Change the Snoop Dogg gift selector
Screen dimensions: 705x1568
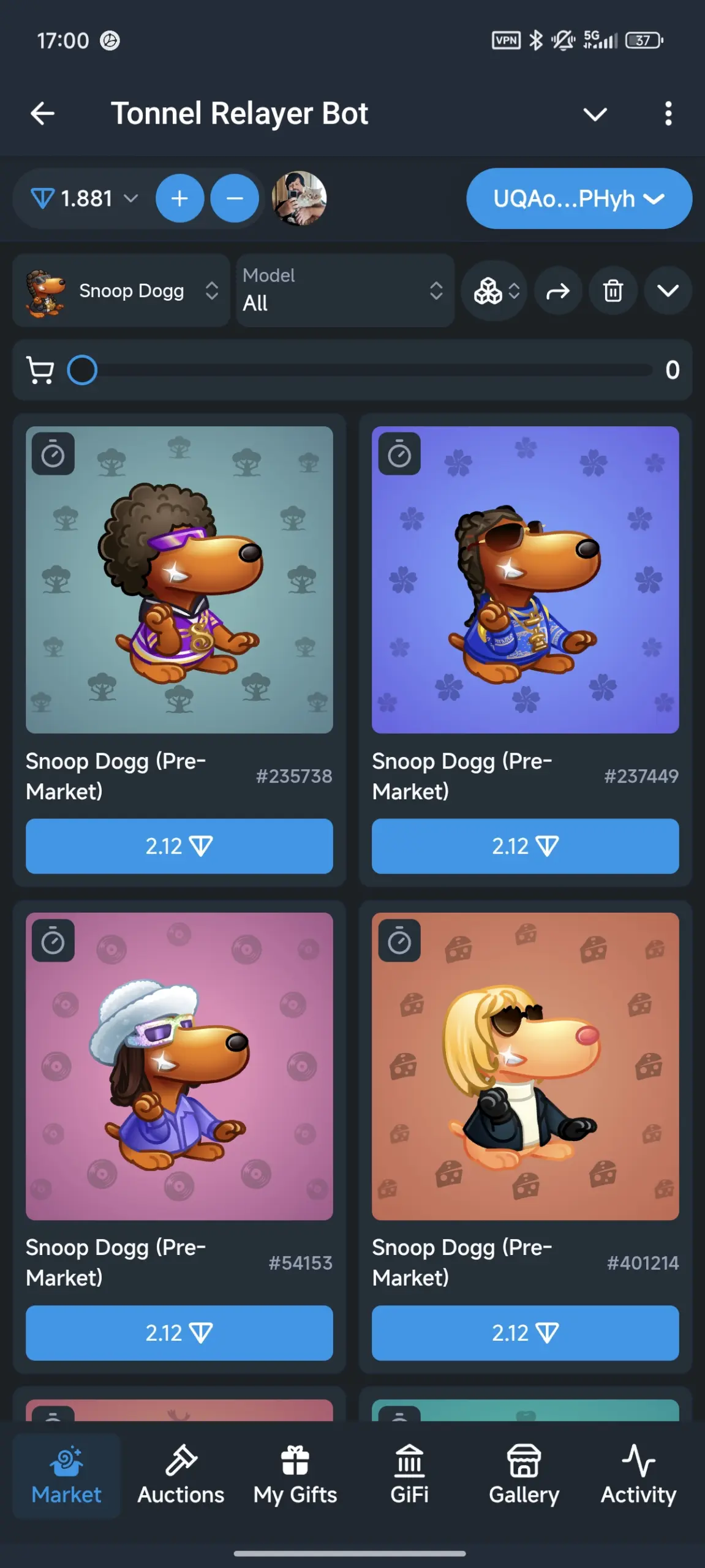pos(121,290)
